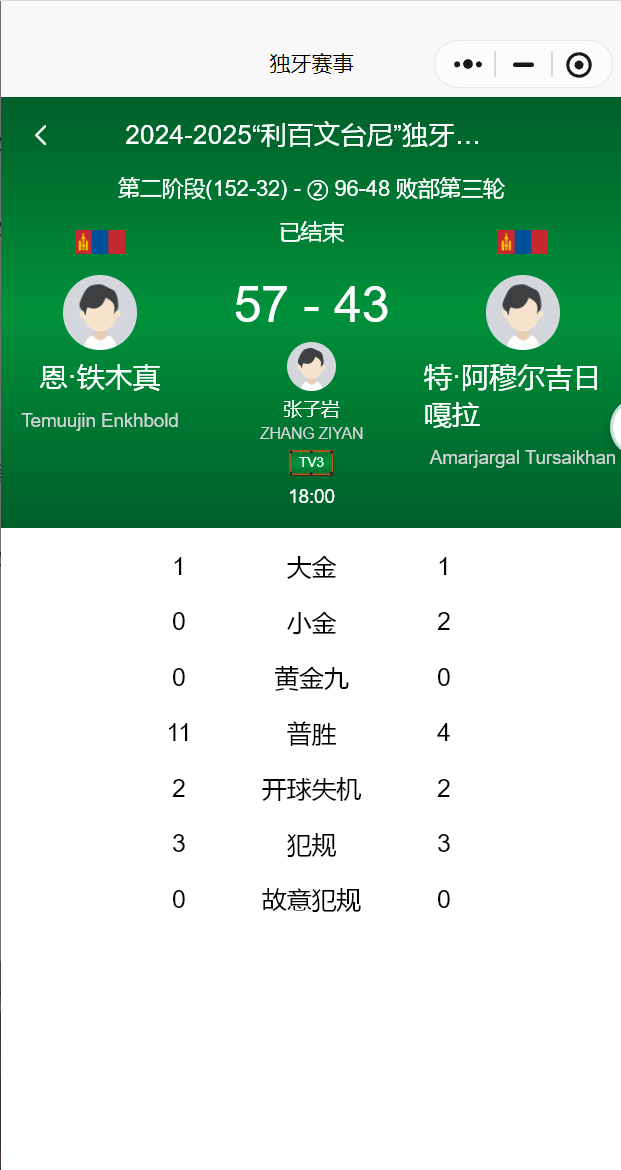Open Amarjargal Tursaikhan's player avatar
The width and height of the screenshot is (621, 1170).
[x=522, y=312]
